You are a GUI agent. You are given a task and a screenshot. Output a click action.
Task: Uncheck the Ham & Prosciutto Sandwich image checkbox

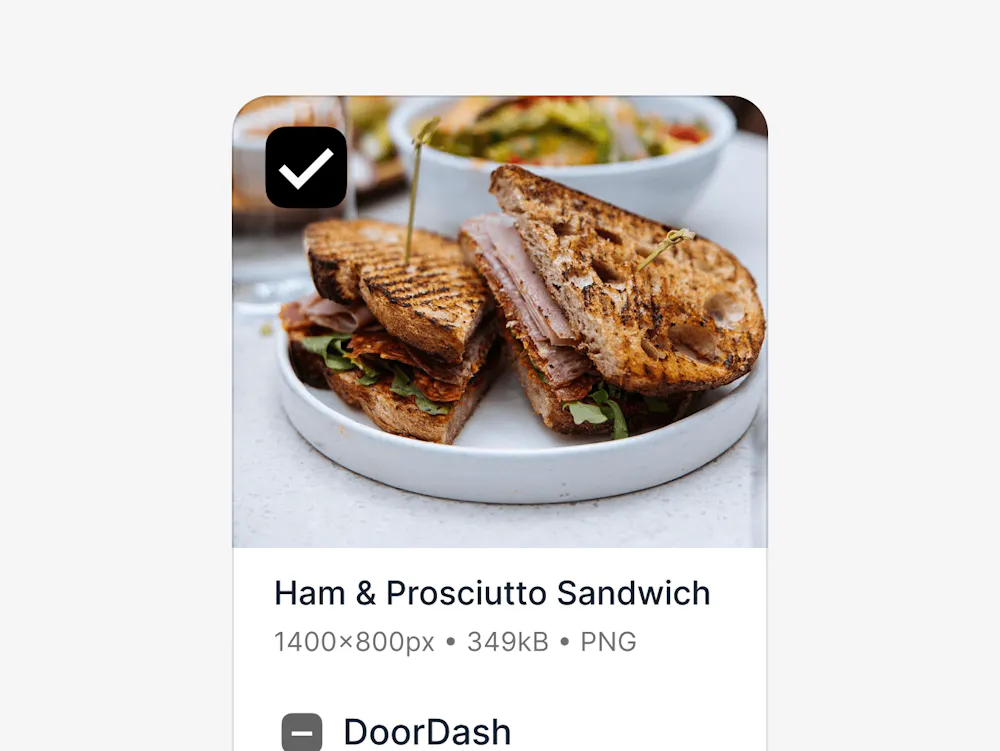click(306, 168)
